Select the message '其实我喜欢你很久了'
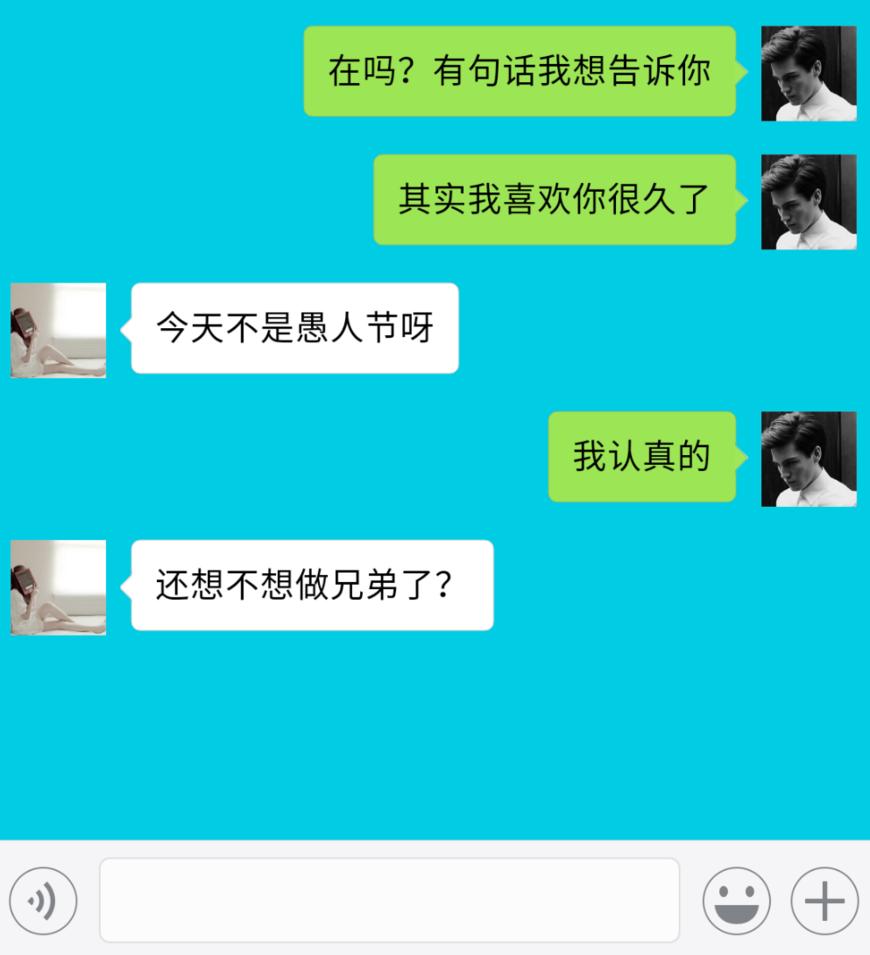 tap(553, 200)
